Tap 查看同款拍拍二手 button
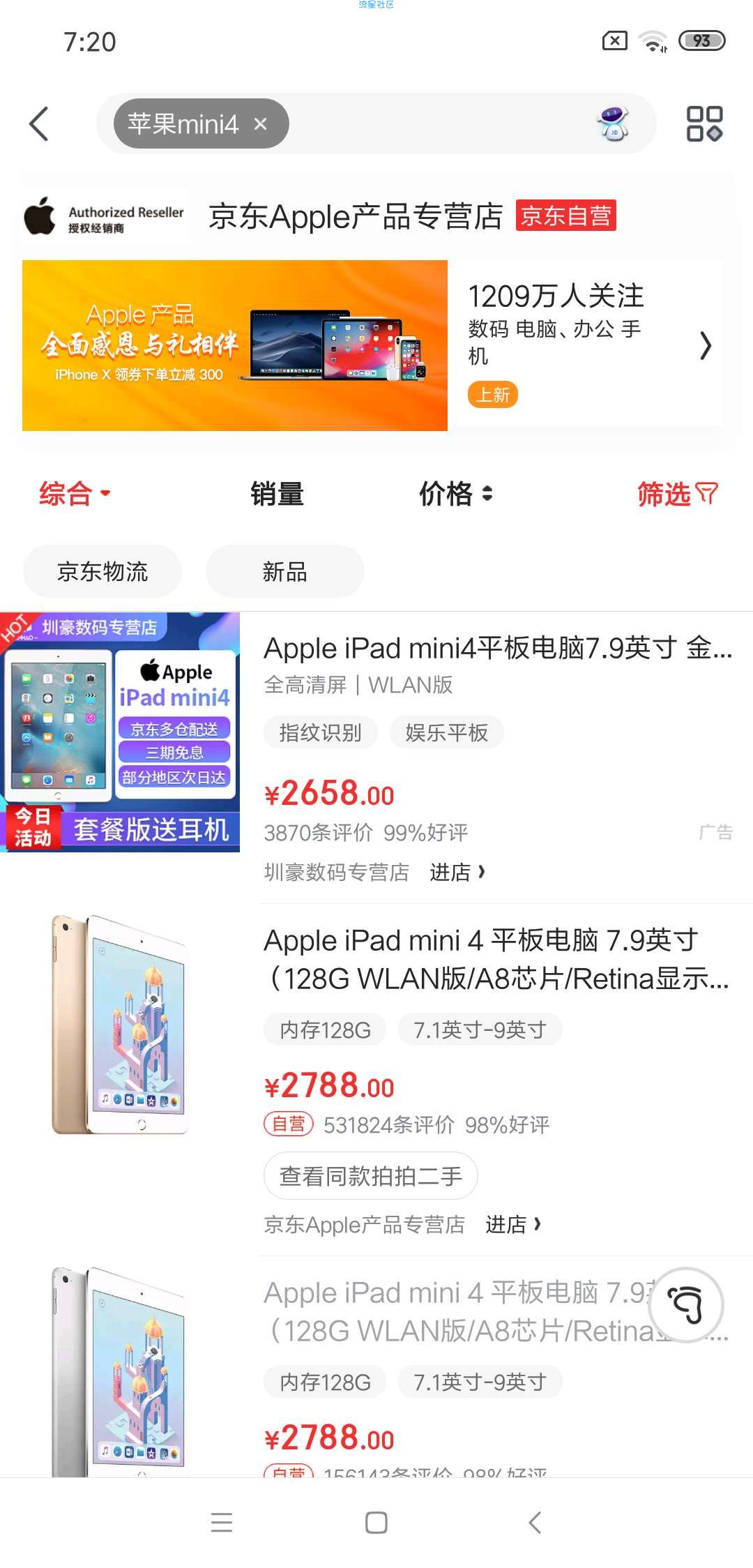The width and height of the screenshot is (753, 1568). [370, 1176]
